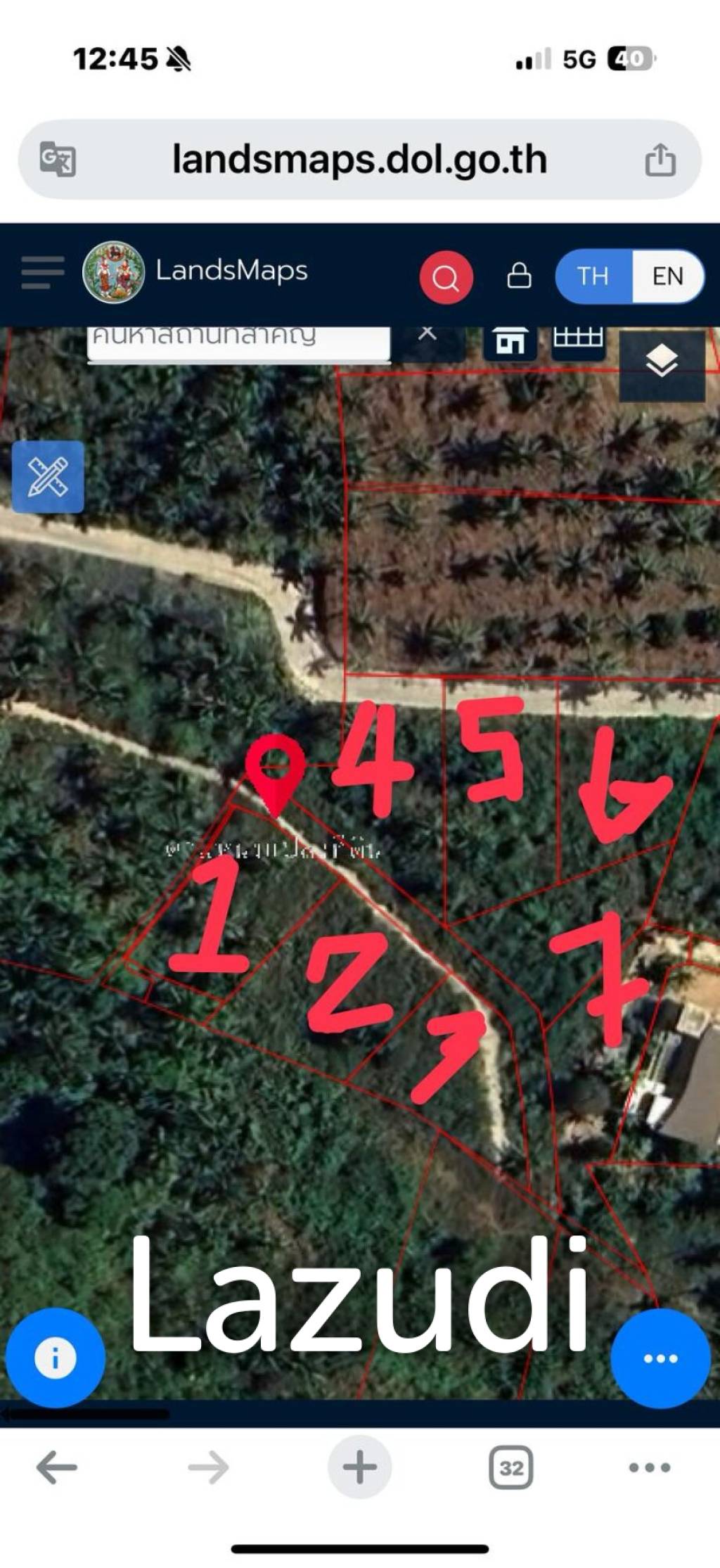The height and width of the screenshot is (1568, 720).
Task: Open the blue three-dots options button
Action: click(660, 1358)
